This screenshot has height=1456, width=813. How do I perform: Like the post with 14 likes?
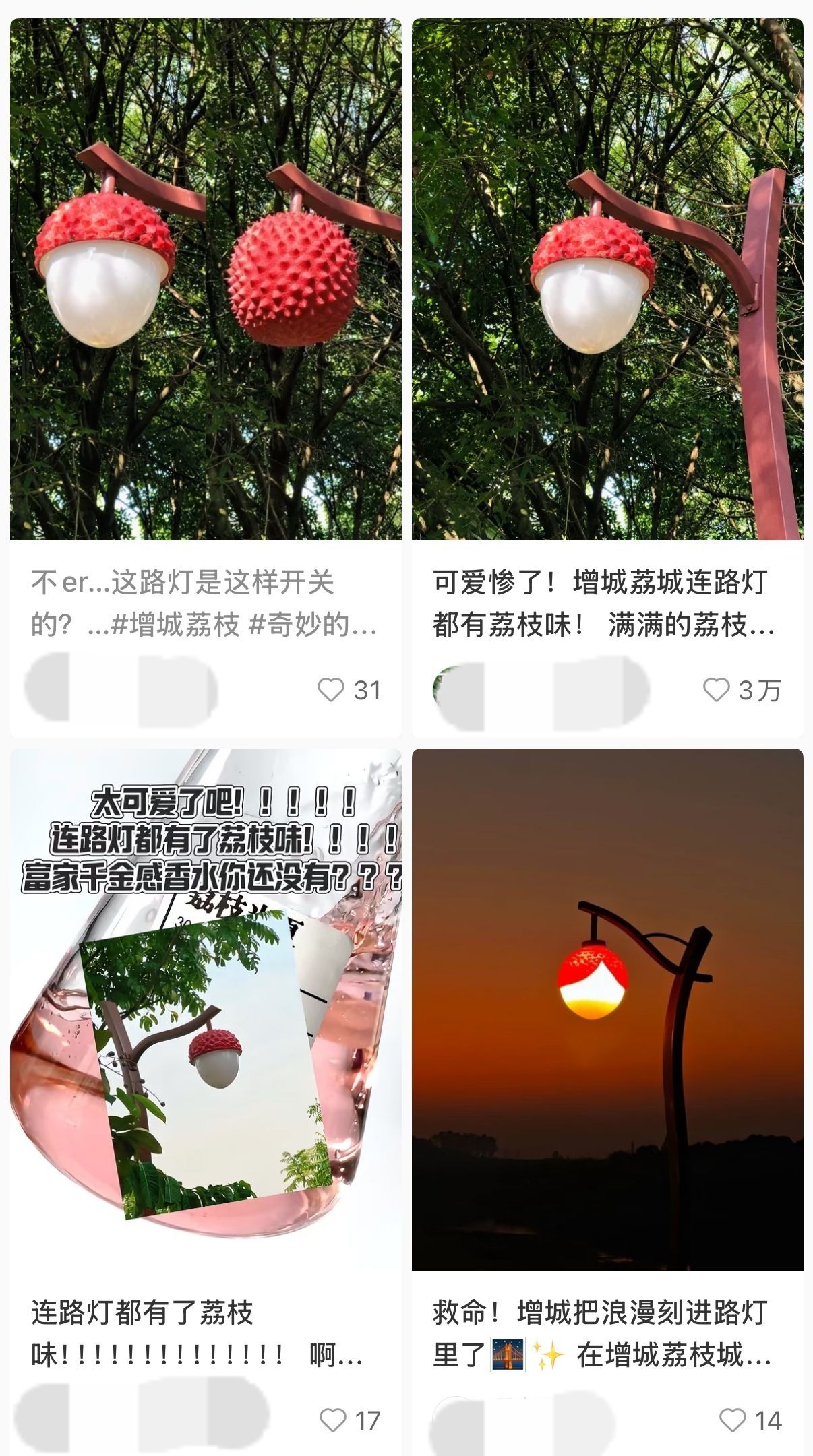click(732, 1420)
